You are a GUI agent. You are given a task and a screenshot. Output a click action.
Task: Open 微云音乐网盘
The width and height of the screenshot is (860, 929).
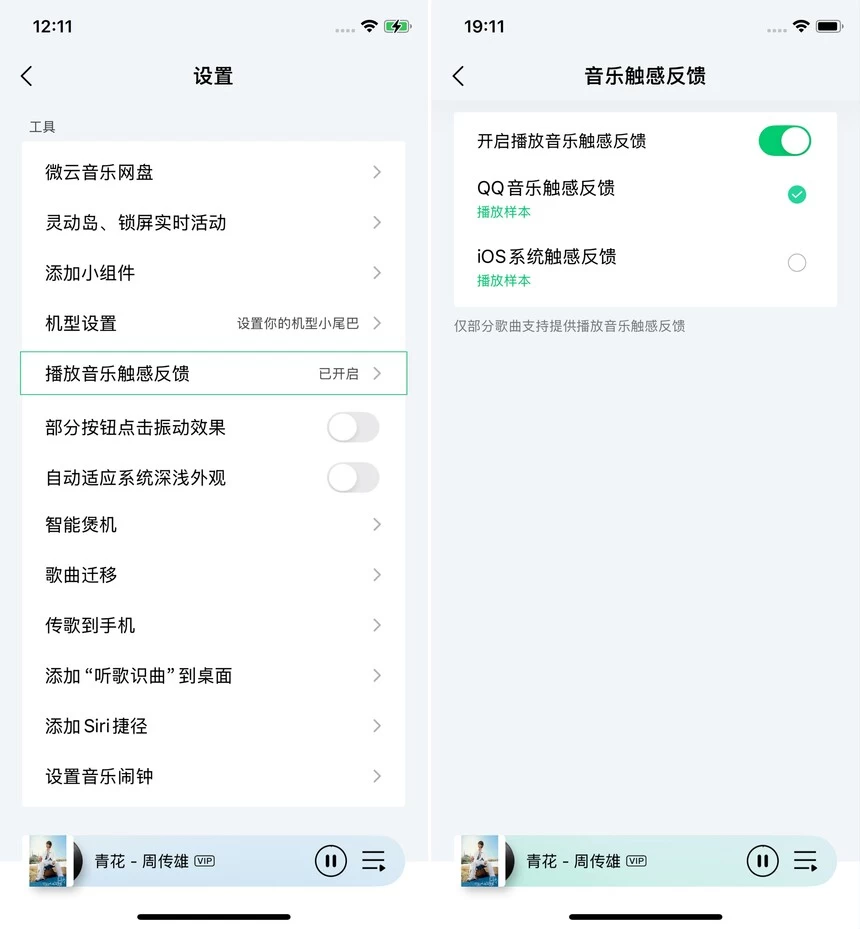pyautogui.click(x=213, y=172)
